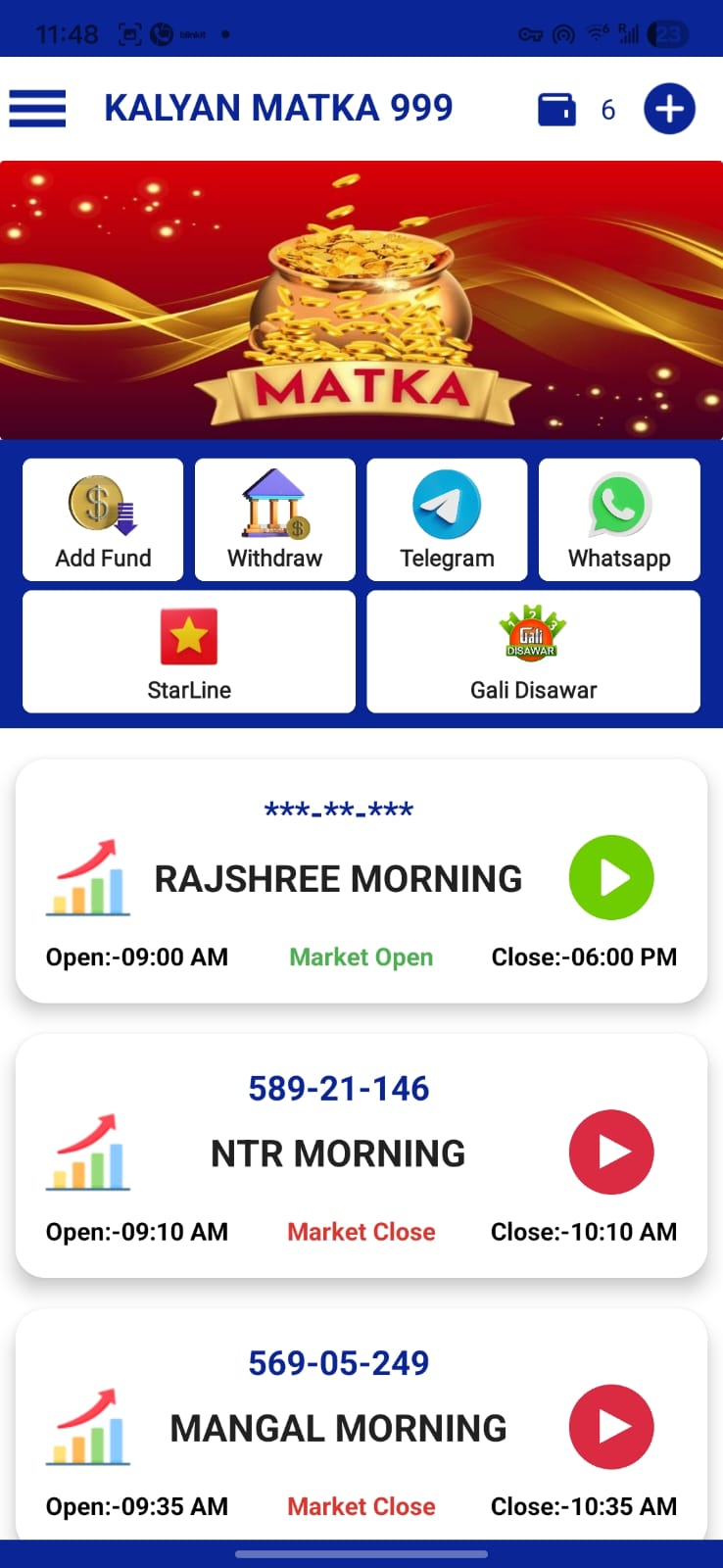Contact support via Whatsapp tile
Viewport: 723px width, 1568px height.
(619, 519)
